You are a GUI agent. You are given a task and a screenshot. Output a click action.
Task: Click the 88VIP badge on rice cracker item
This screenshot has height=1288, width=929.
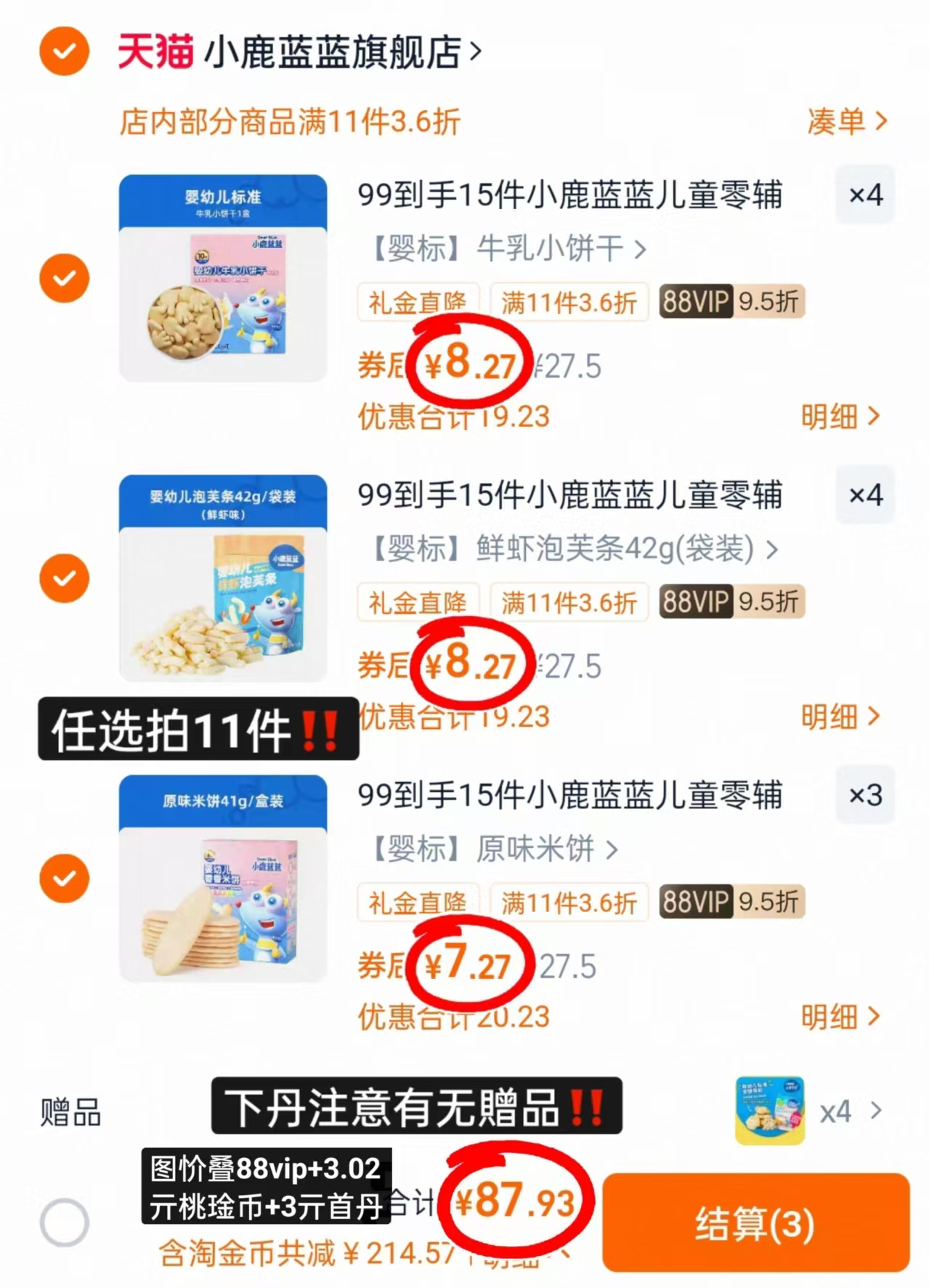(692, 902)
